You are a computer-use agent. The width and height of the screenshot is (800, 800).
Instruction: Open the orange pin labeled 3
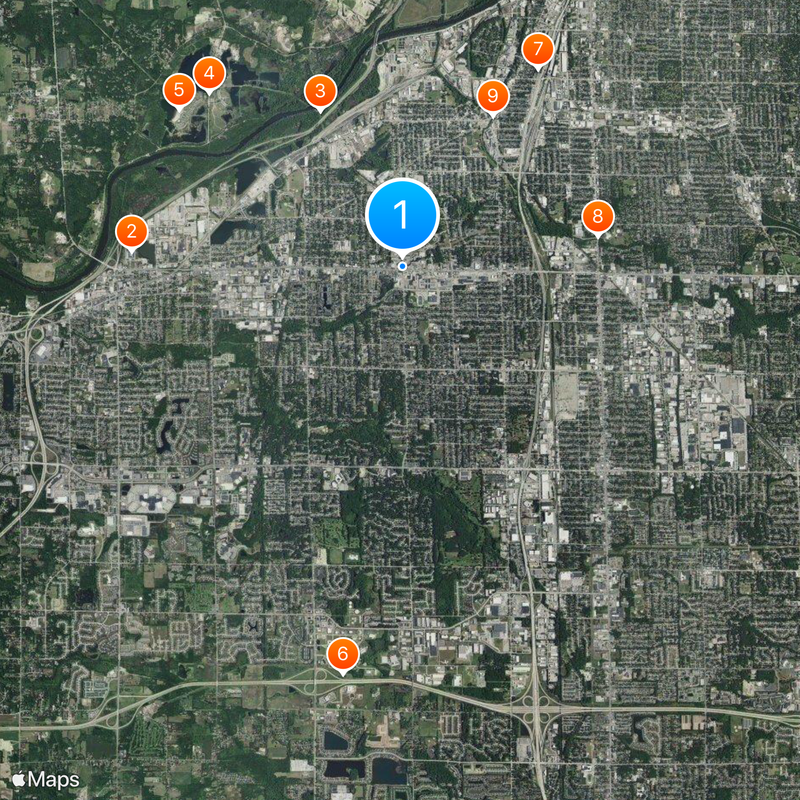click(320, 92)
